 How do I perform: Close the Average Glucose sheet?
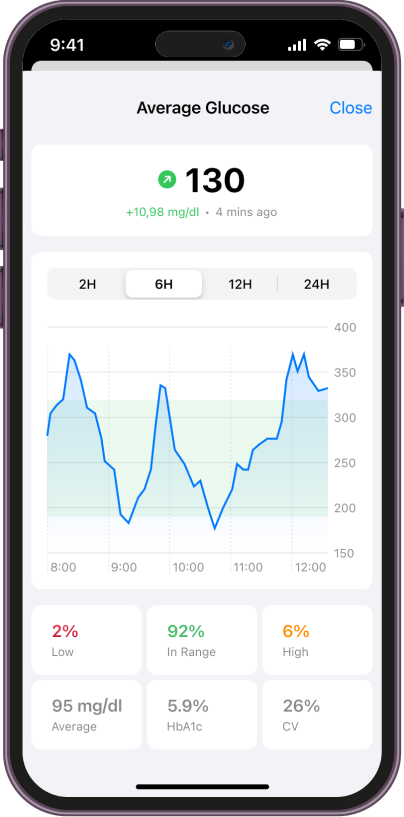(350, 108)
